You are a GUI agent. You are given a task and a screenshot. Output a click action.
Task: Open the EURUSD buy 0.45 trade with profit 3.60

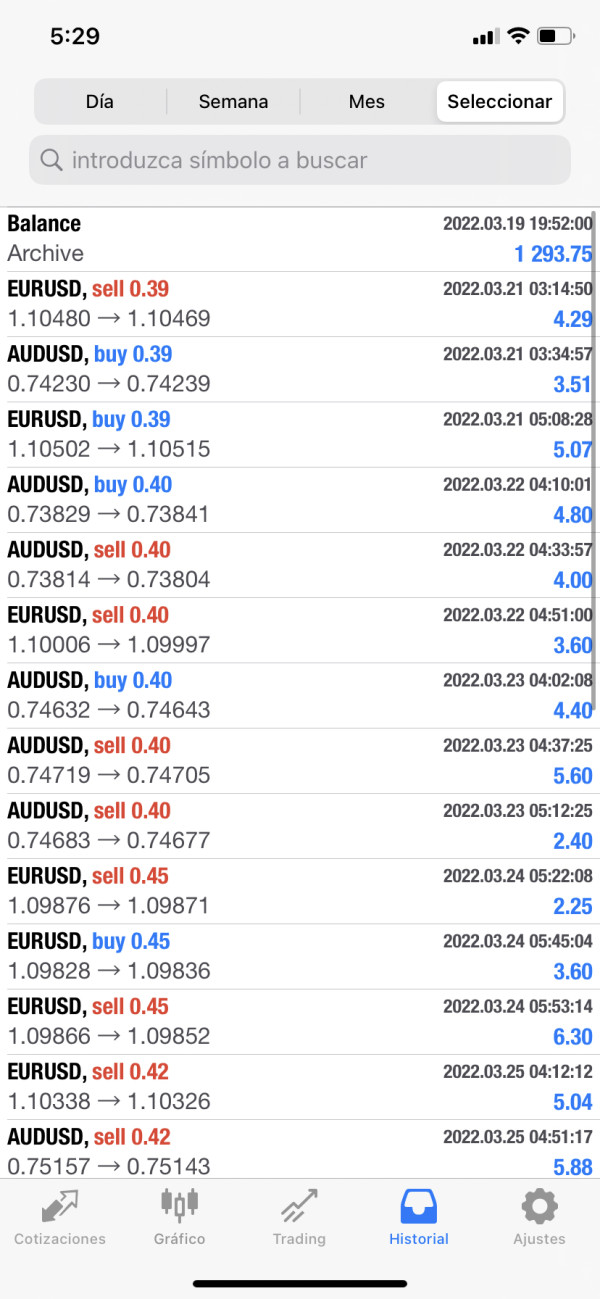(300, 956)
